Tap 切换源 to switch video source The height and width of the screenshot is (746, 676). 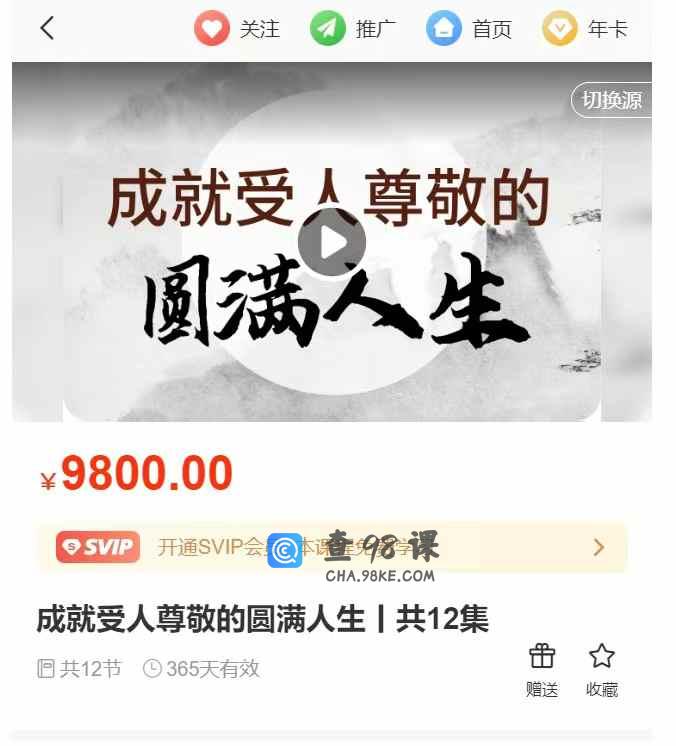(x=611, y=100)
